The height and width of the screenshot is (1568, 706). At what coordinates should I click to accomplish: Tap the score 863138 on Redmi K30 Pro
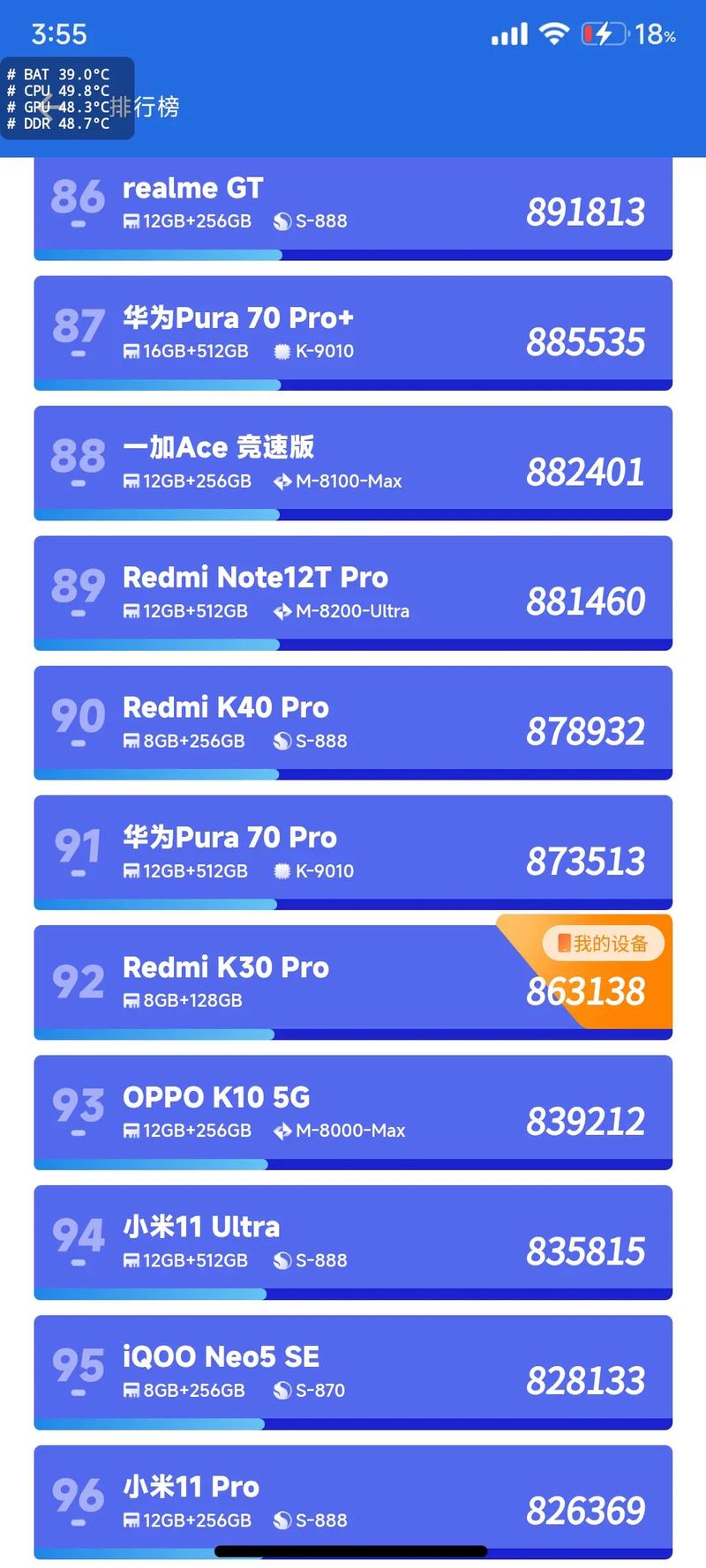click(585, 992)
